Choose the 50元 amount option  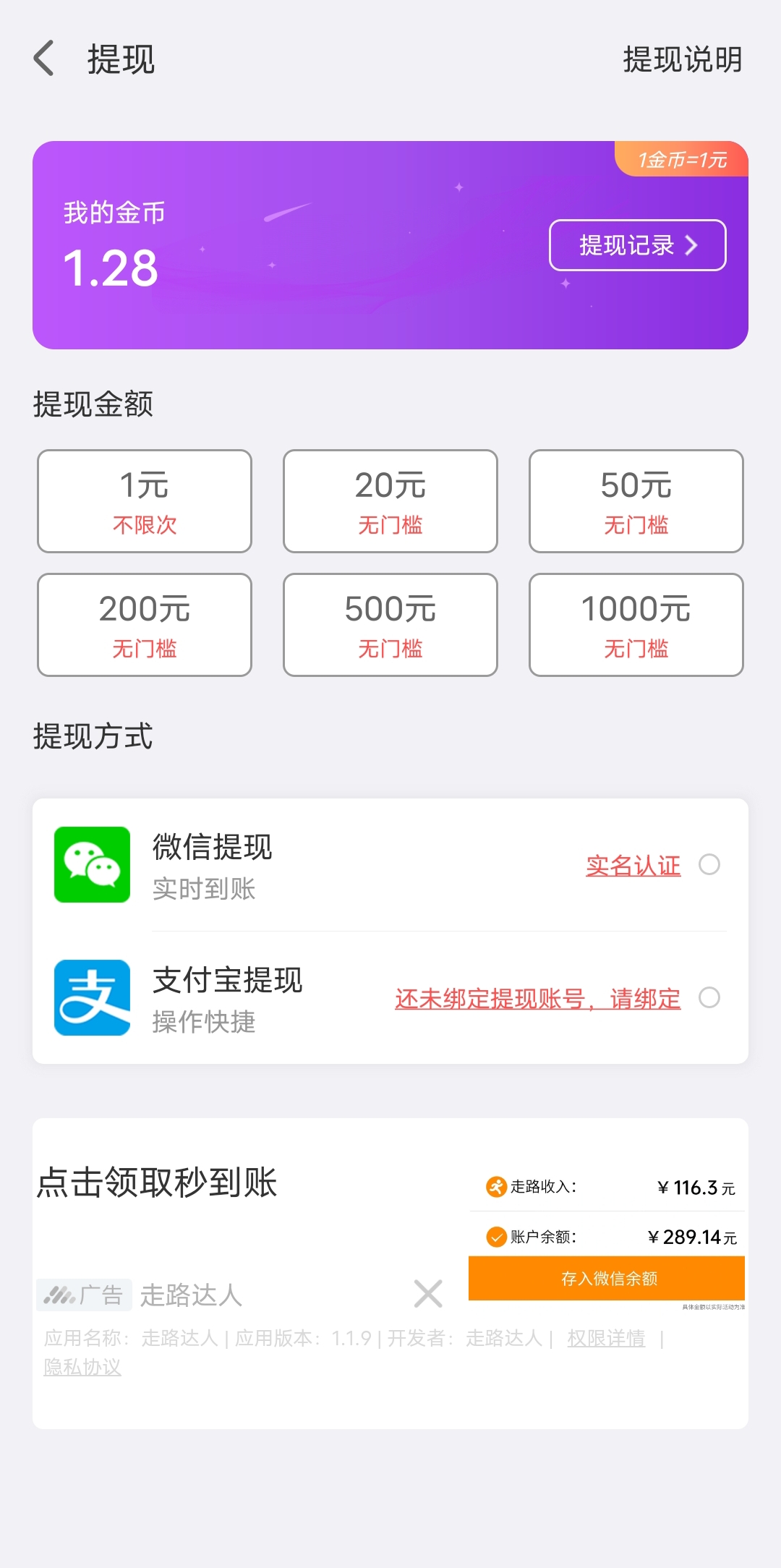click(x=636, y=501)
